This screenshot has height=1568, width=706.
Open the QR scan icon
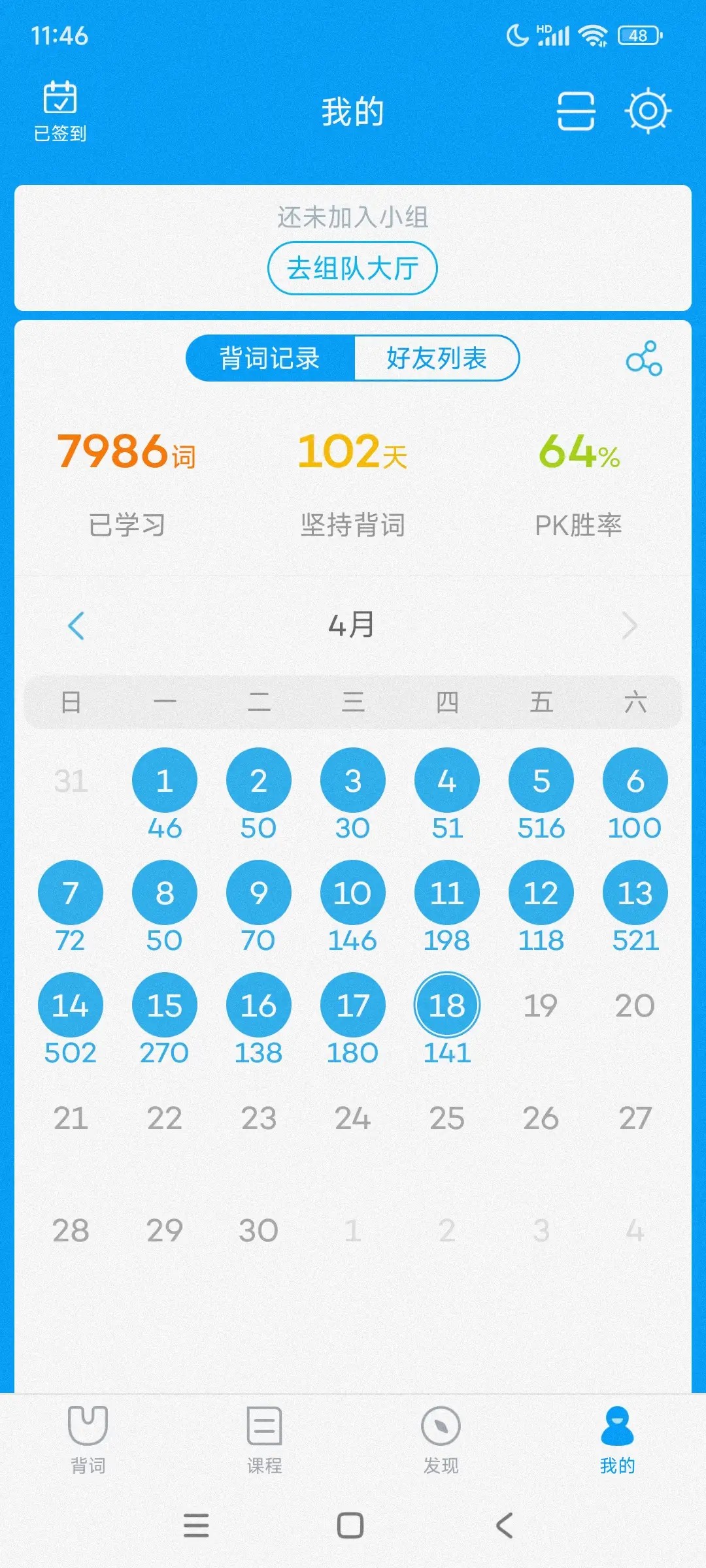click(x=575, y=111)
